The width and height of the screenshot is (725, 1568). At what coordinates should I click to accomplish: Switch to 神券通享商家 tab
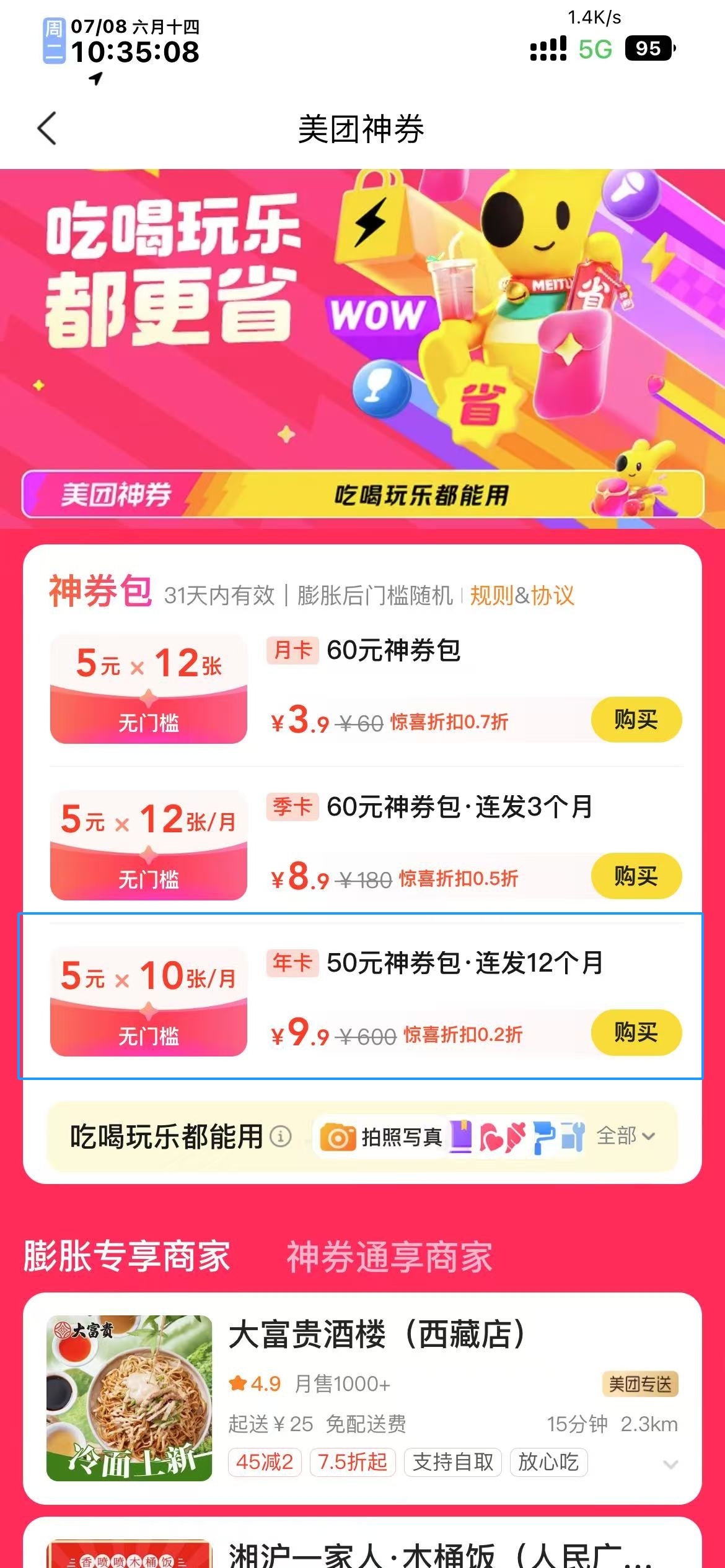[389, 1257]
